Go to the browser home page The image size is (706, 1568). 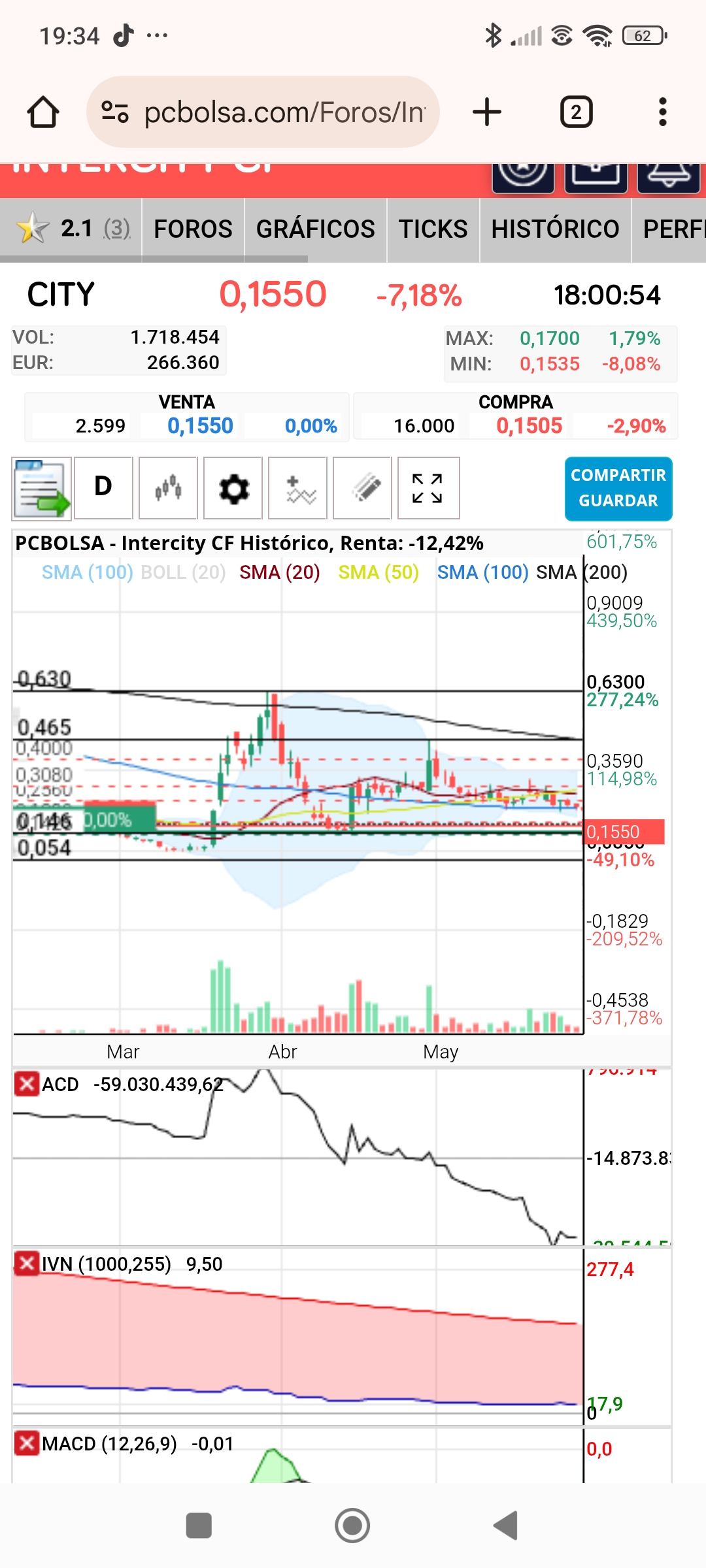click(x=43, y=112)
